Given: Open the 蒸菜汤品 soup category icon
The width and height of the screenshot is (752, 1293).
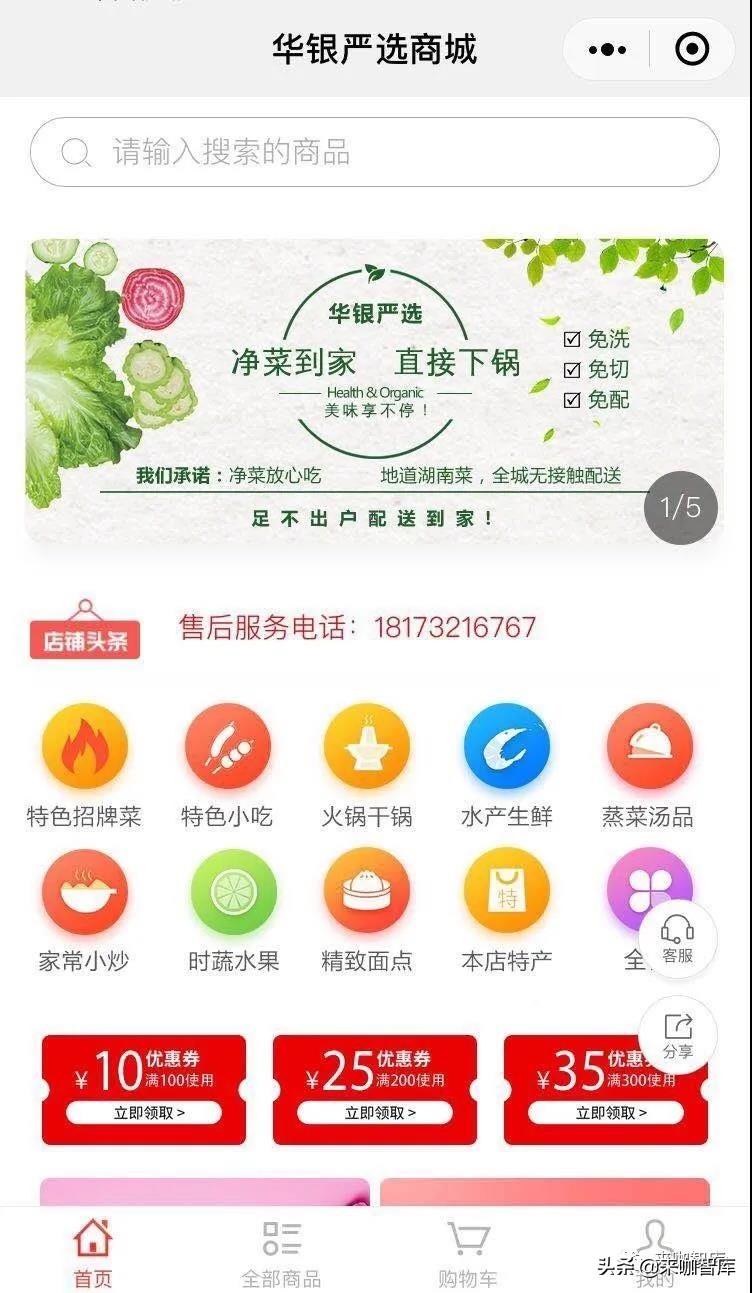Looking at the screenshot, I should click(x=650, y=745).
